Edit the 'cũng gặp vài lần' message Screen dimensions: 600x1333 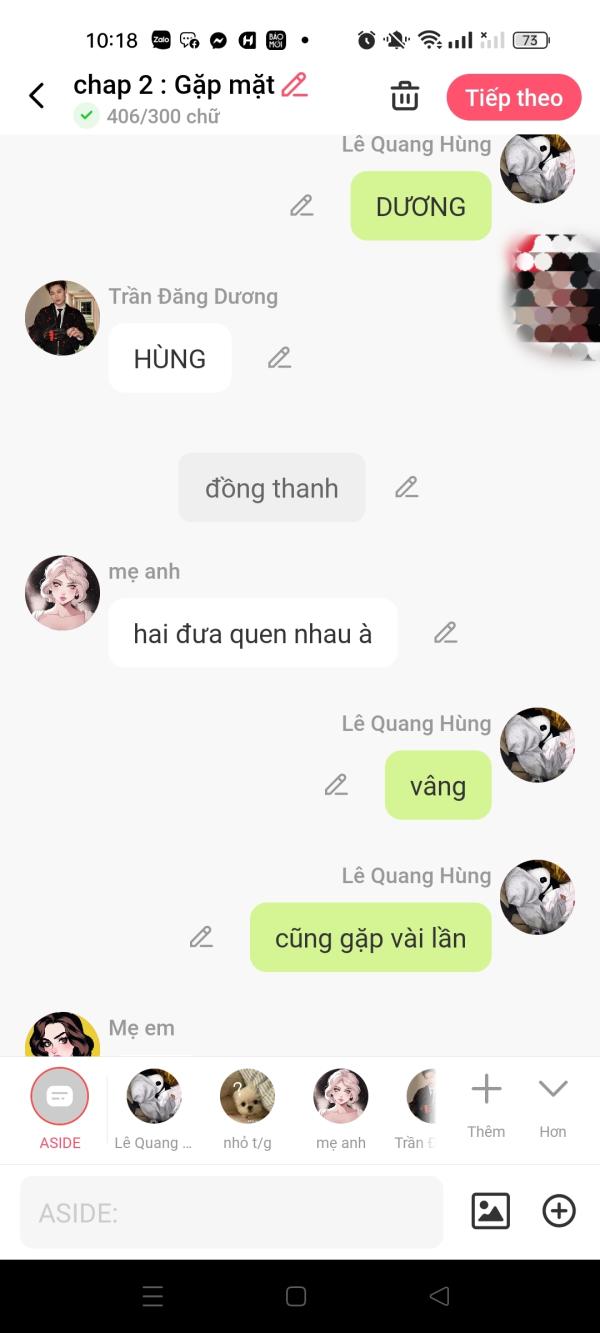click(x=202, y=937)
